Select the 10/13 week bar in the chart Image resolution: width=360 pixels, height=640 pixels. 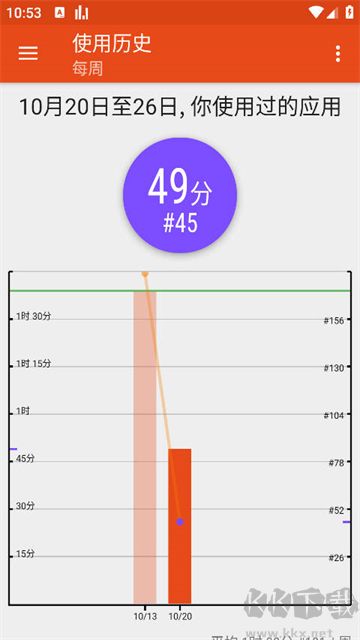pos(145,447)
